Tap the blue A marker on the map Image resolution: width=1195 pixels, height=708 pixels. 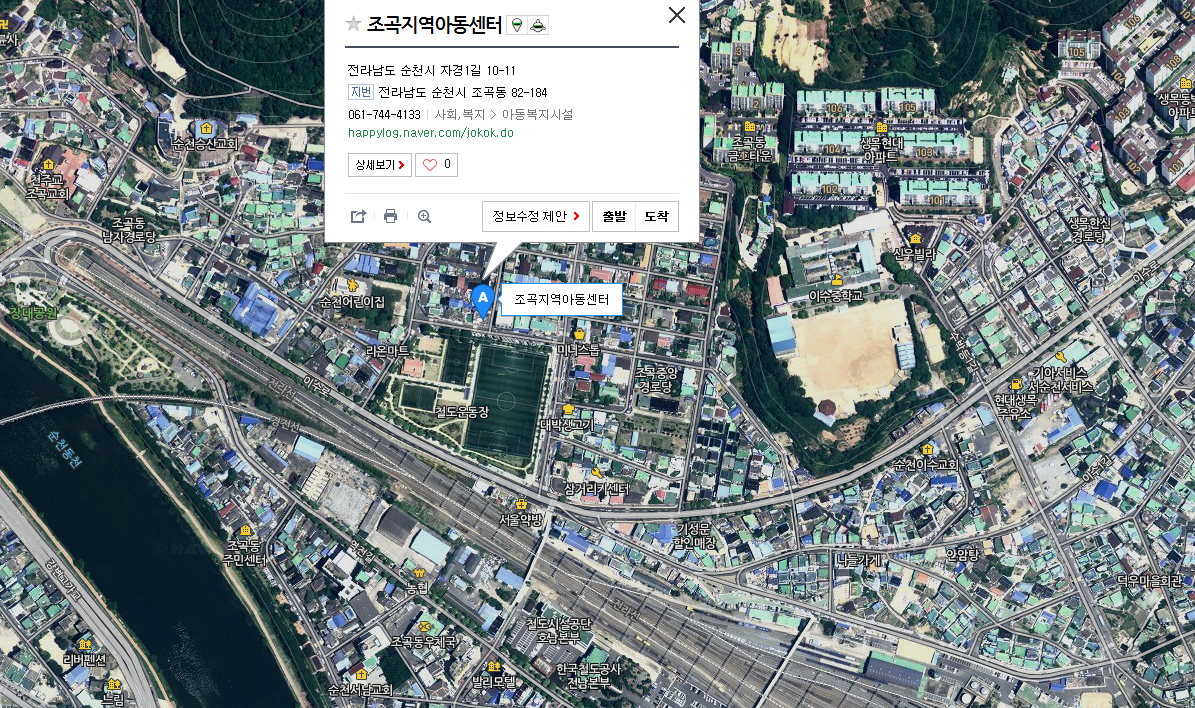[x=482, y=298]
